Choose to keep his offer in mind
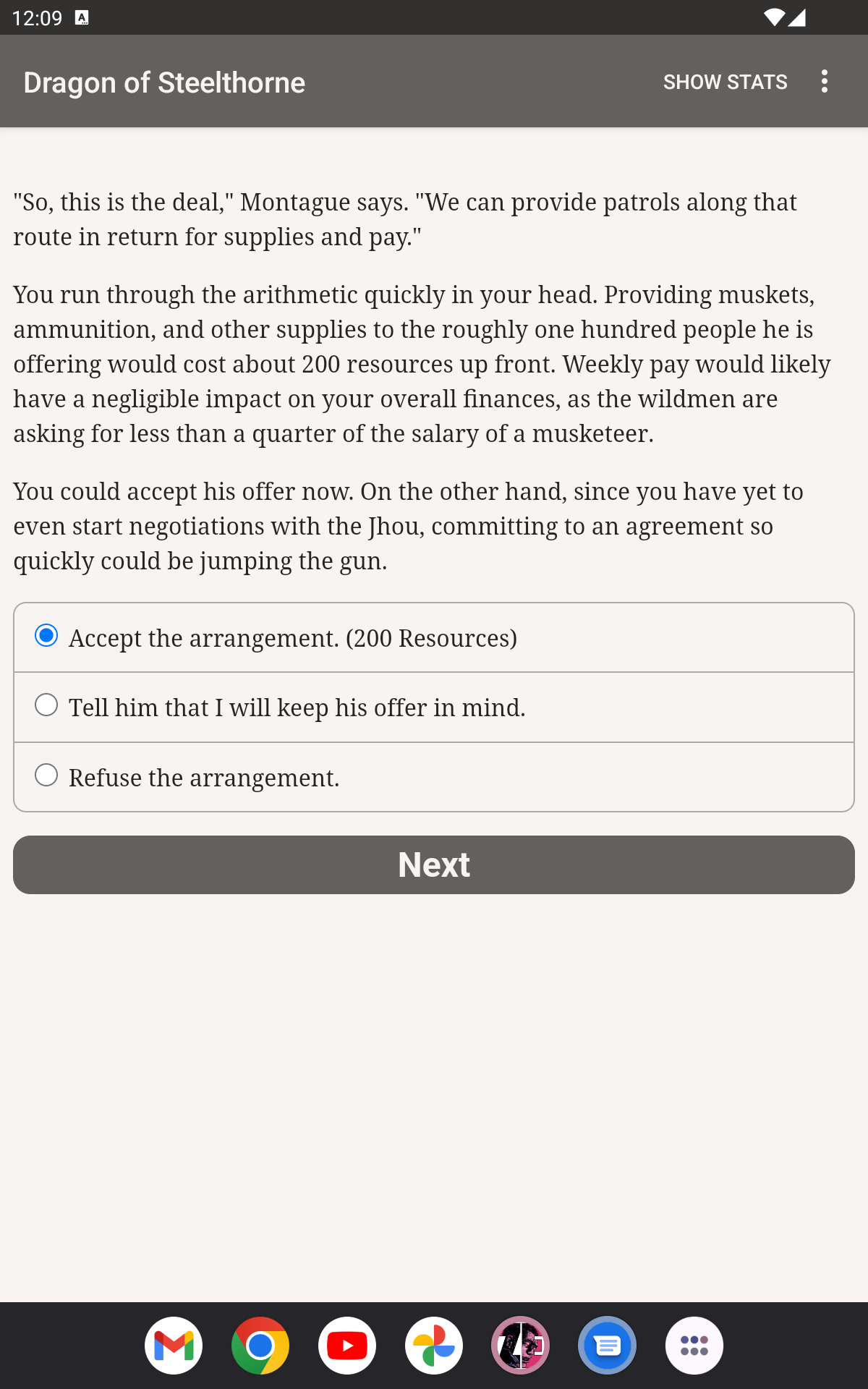This screenshot has width=868, height=1389. tap(434, 707)
